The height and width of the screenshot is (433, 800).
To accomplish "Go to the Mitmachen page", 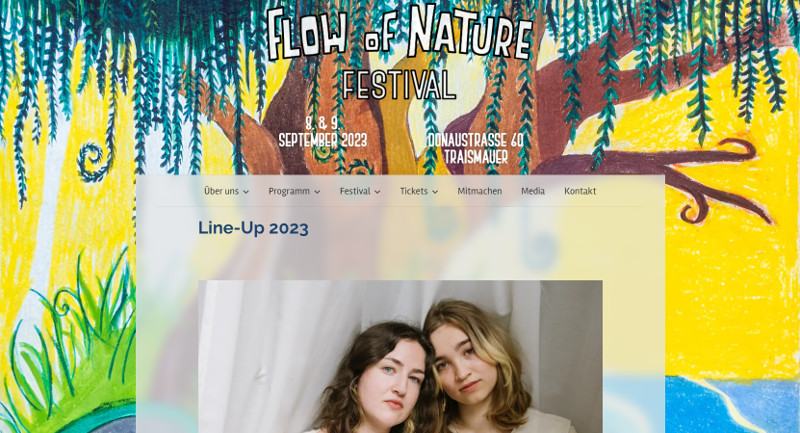I will coord(480,191).
